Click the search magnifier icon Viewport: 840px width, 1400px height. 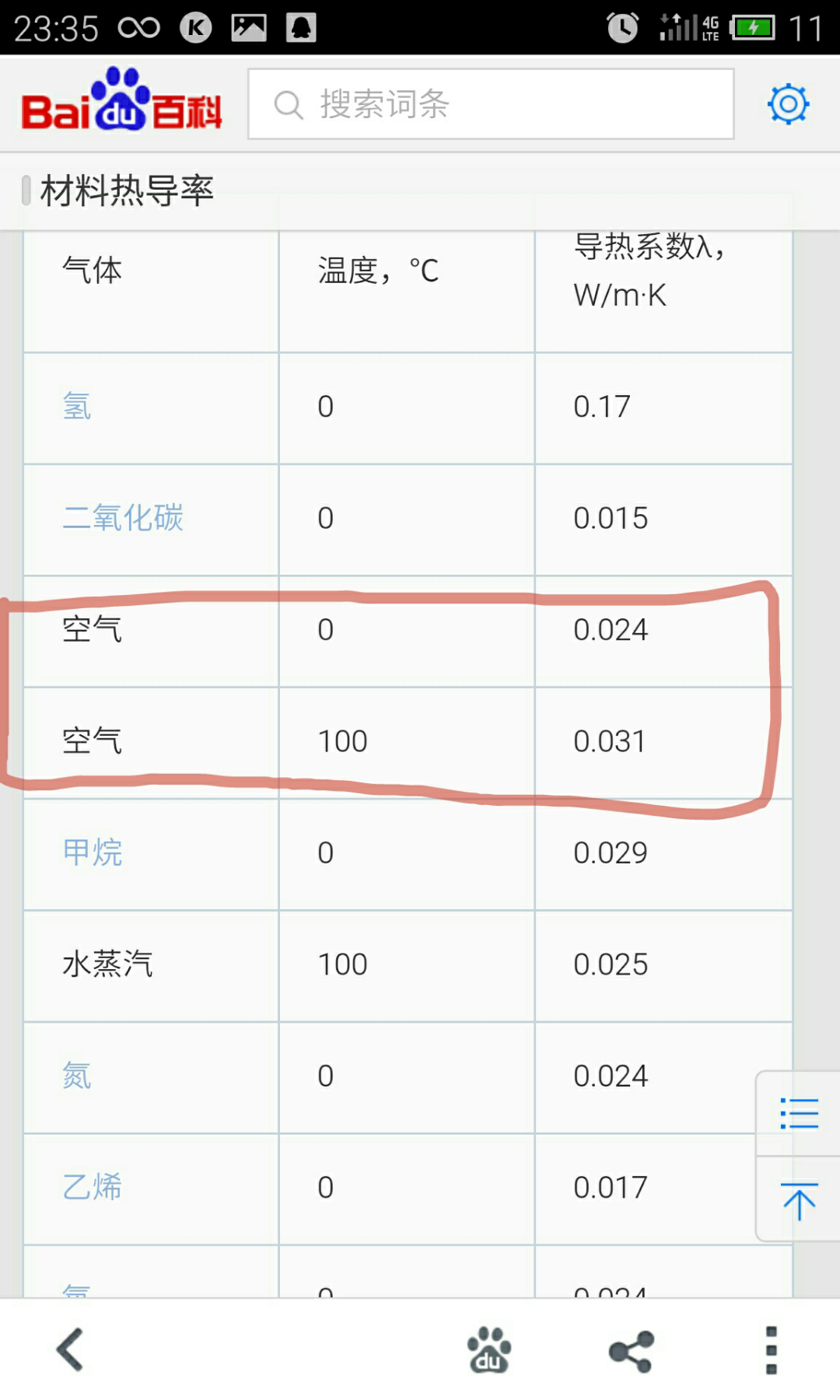pyautogui.click(x=289, y=103)
